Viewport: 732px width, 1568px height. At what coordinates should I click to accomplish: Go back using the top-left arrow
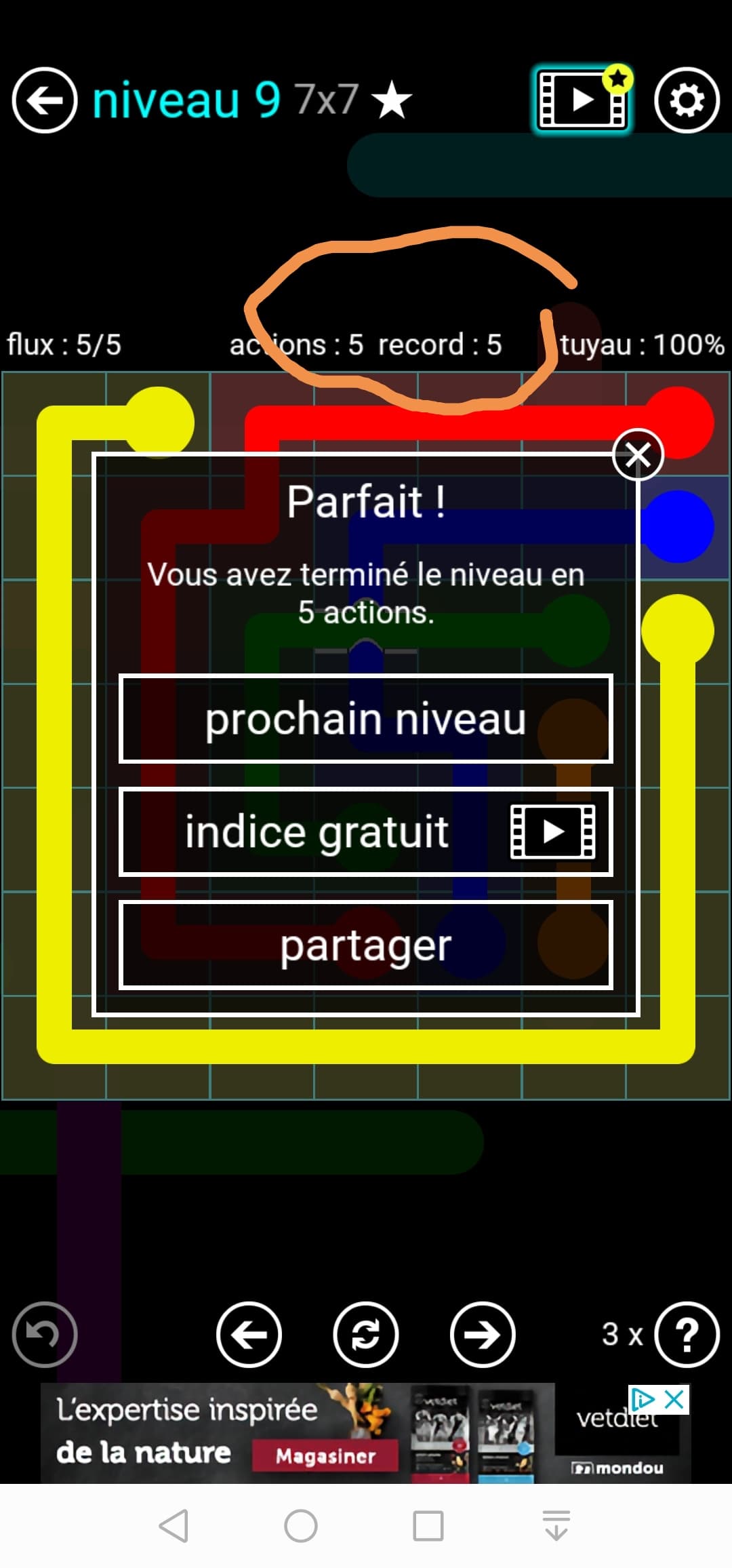pos(45,100)
